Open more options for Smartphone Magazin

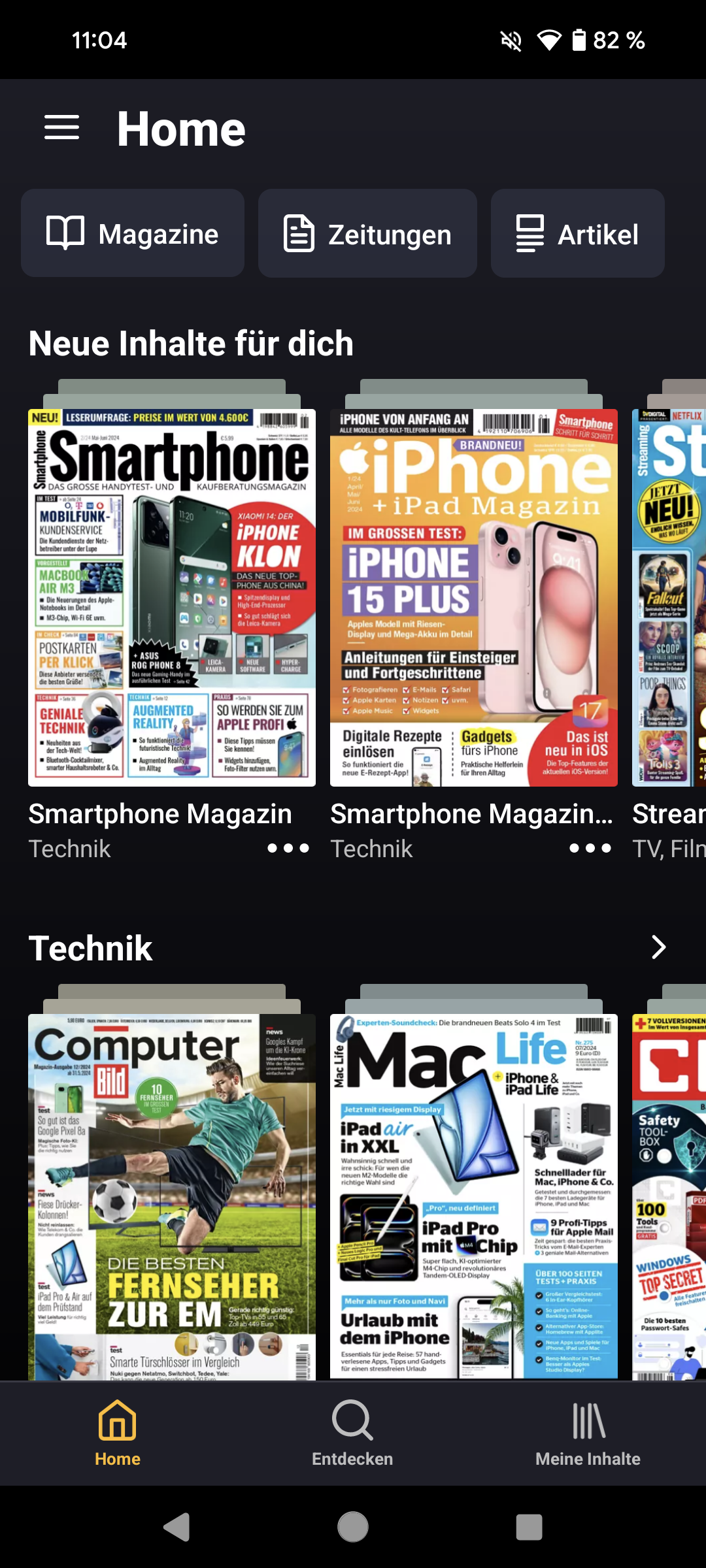(x=288, y=848)
